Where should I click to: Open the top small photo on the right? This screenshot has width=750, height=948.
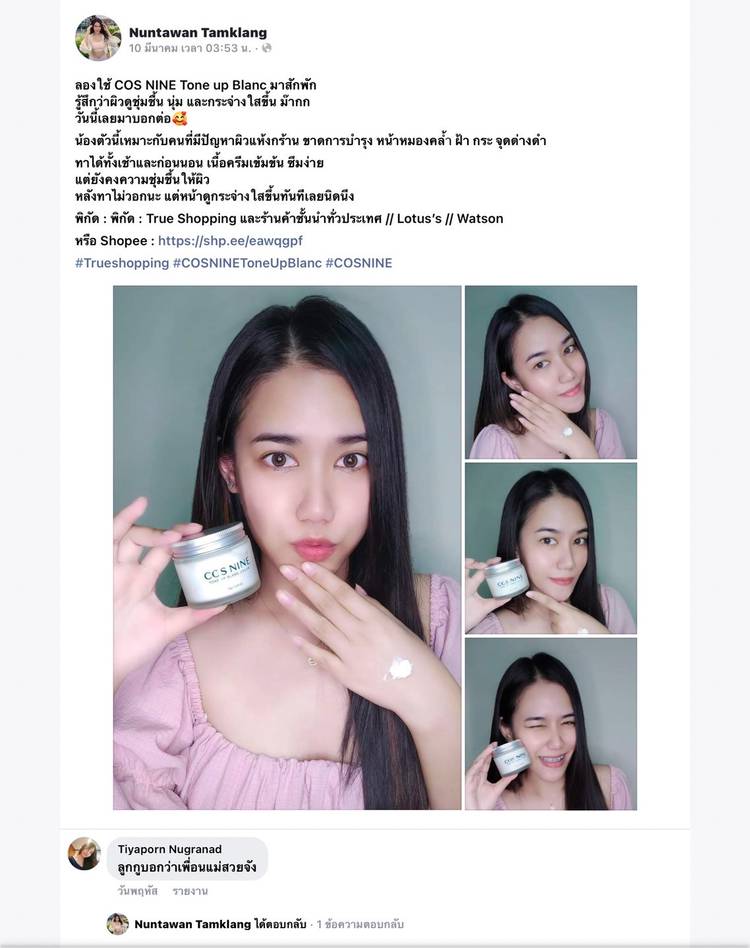550,372
